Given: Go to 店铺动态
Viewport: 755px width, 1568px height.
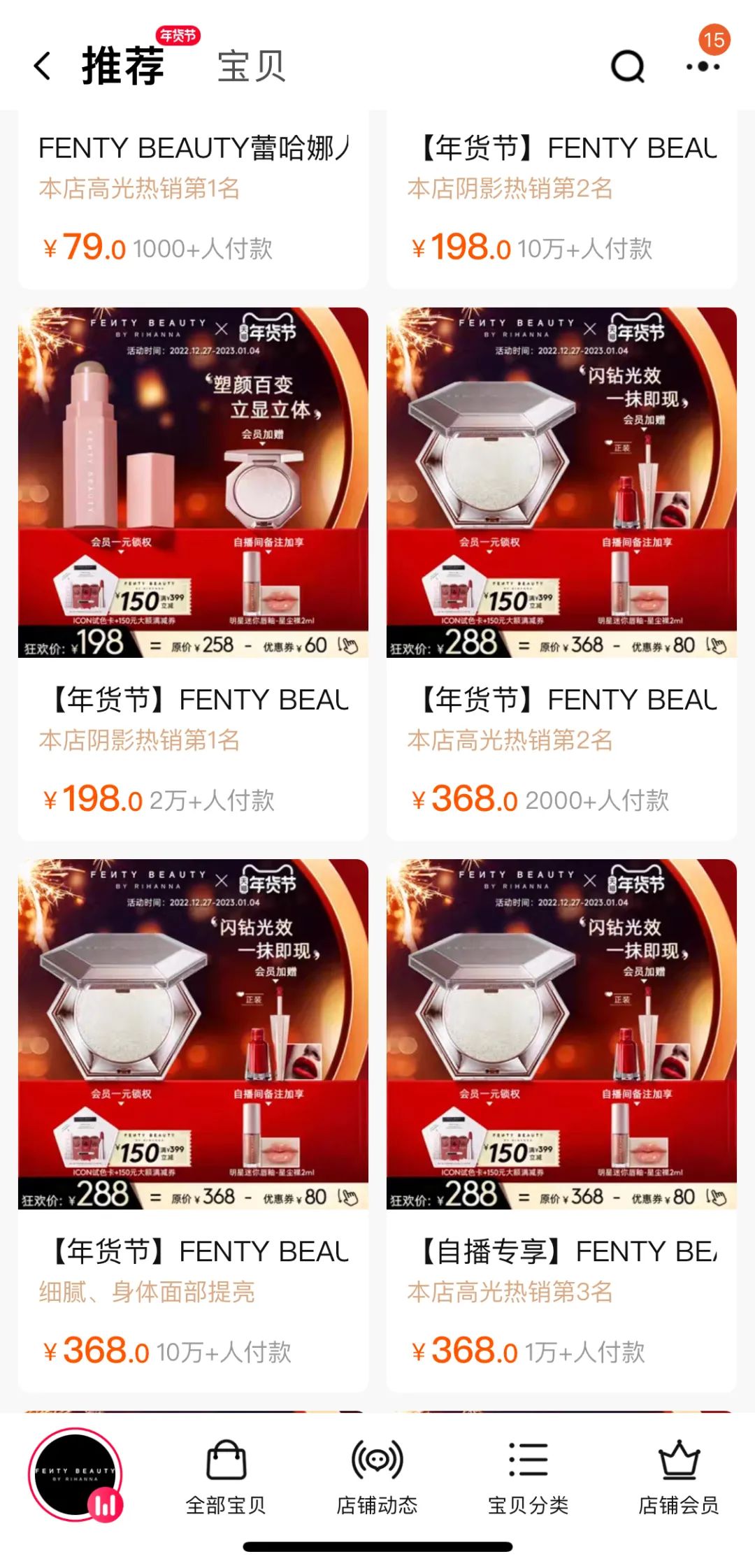Looking at the screenshot, I should click(x=377, y=1476).
